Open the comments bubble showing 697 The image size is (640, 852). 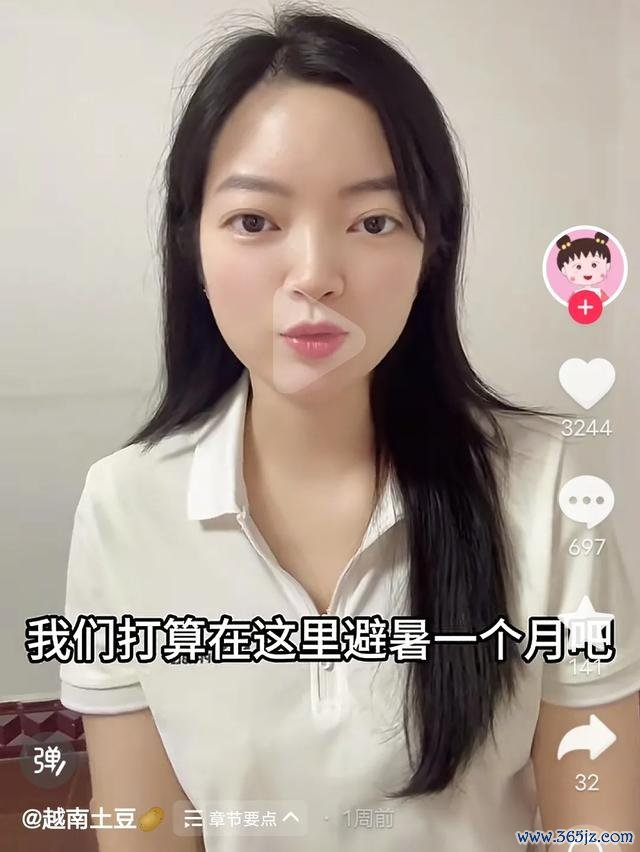click(586, 502)
